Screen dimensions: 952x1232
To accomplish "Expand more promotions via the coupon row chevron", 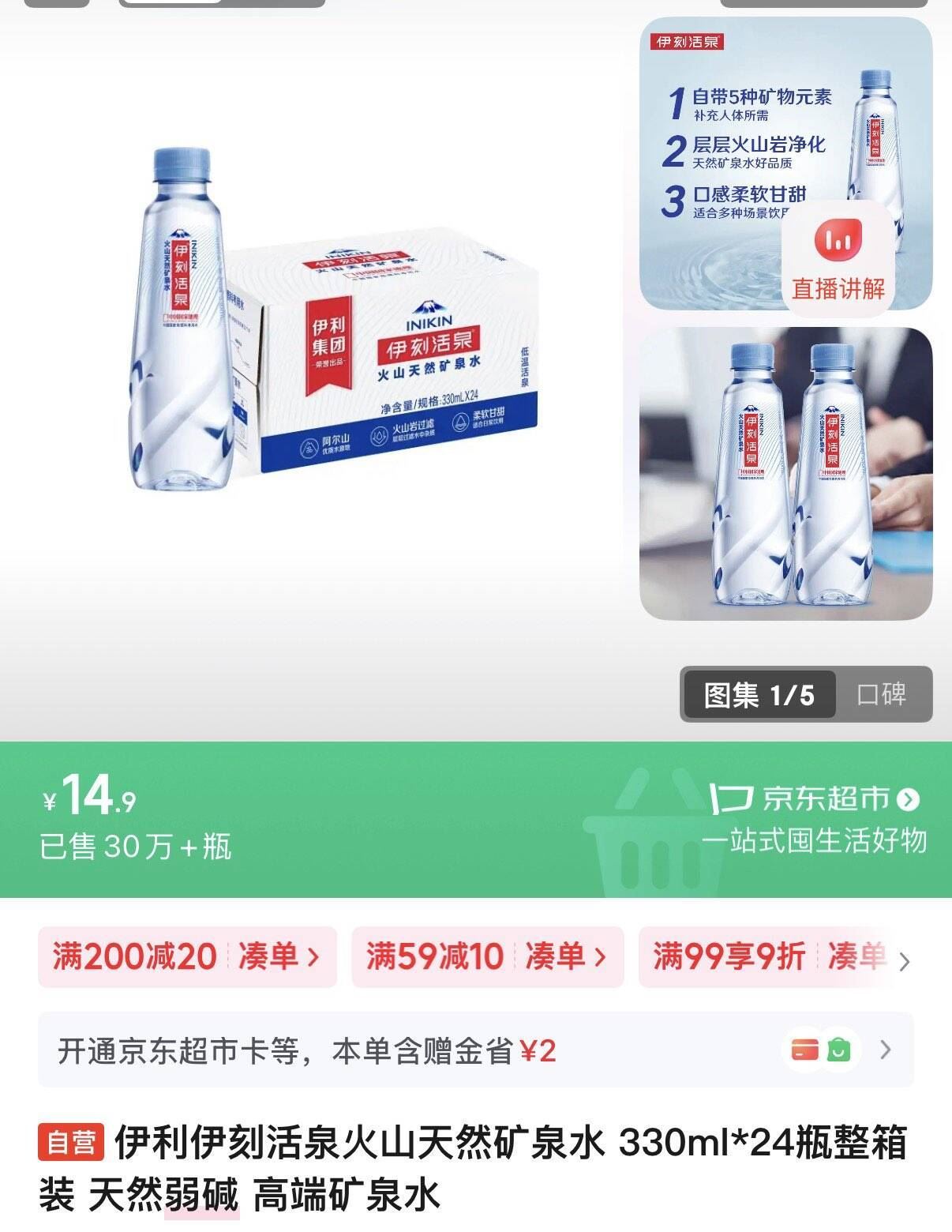I will pyautogui.click(x=905, y=961).
